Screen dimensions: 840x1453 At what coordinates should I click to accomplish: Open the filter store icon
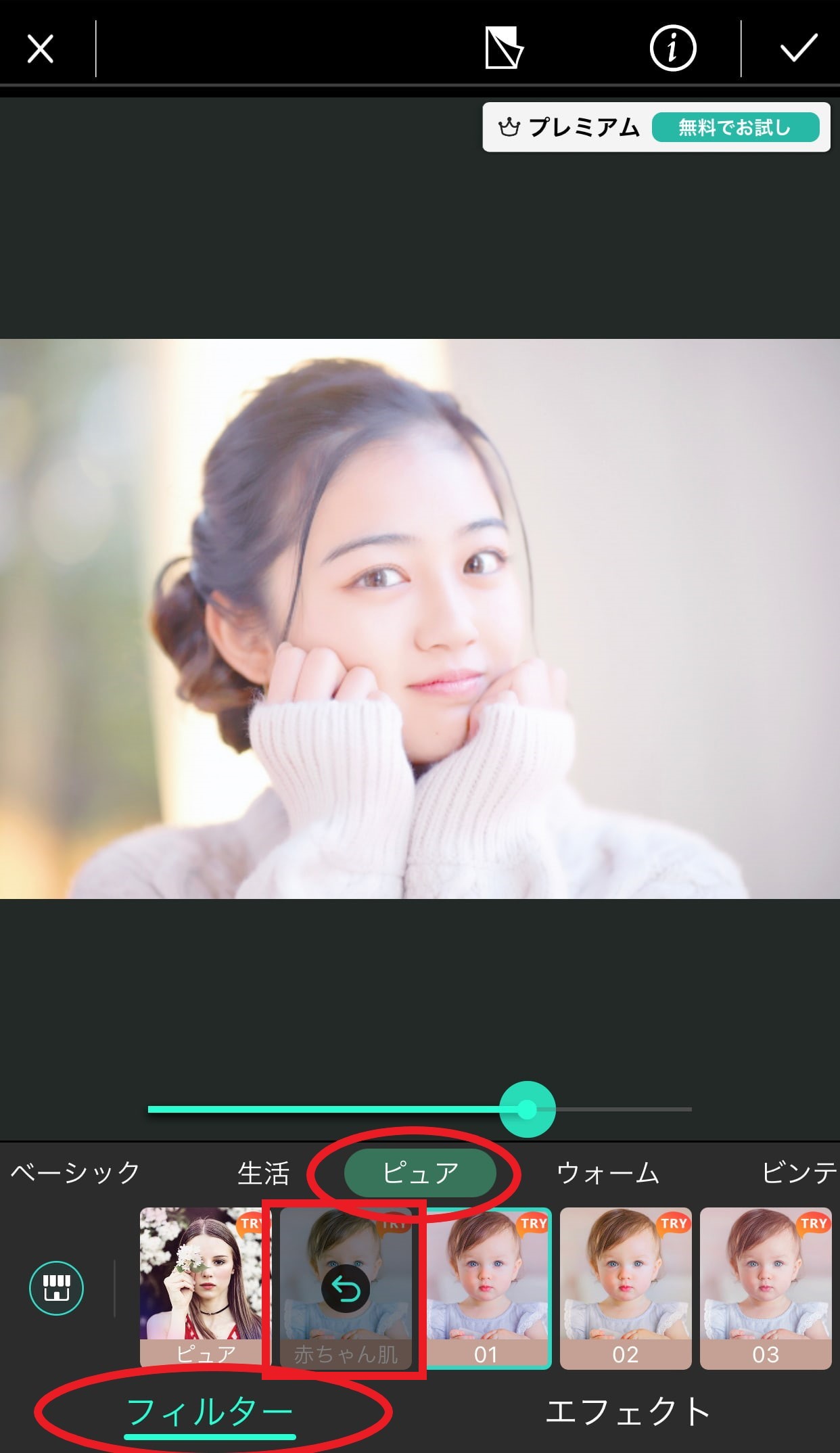click(x=57, y=1288)
